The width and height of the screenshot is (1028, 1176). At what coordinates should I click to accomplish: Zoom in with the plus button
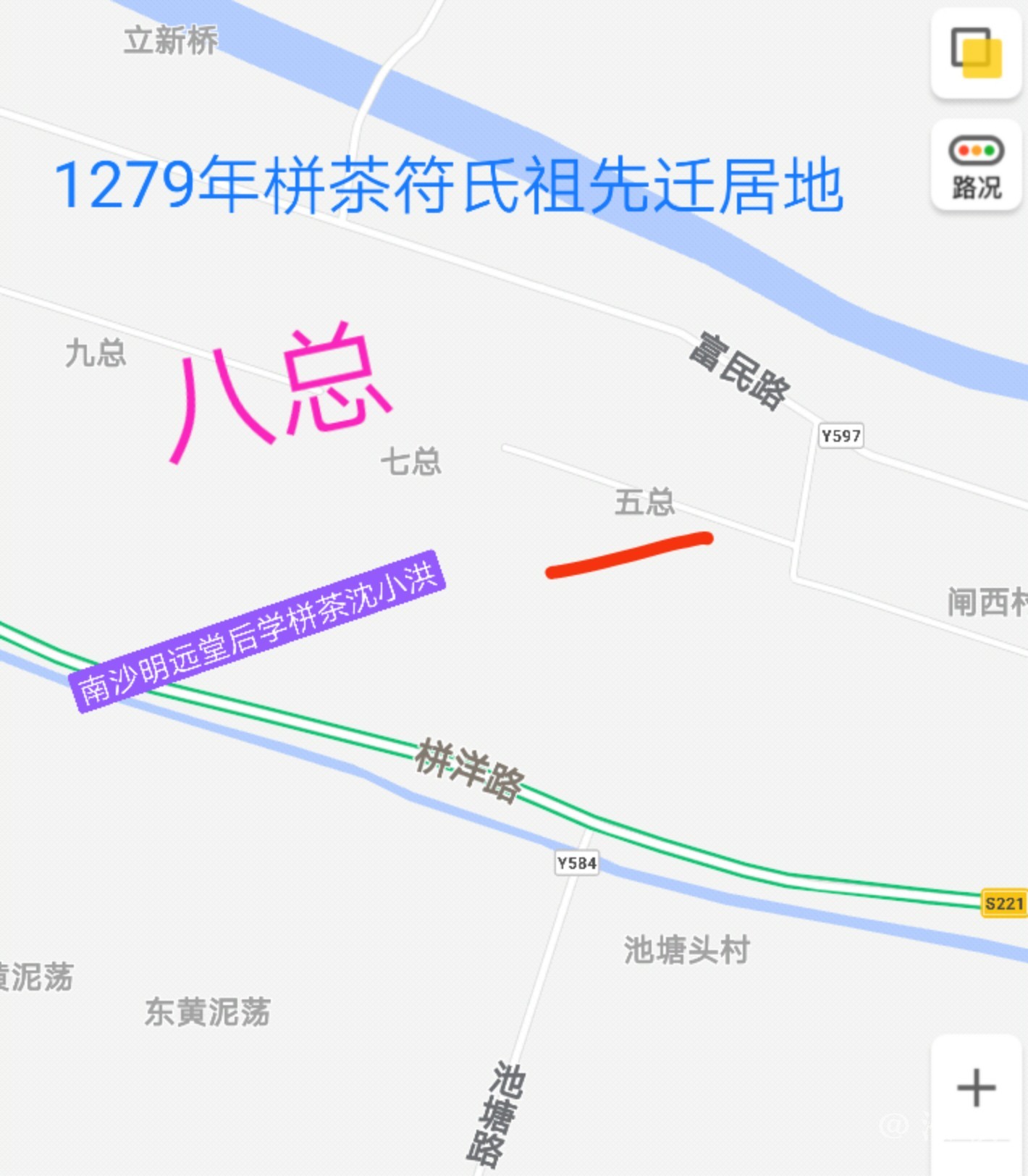tap(976, 1088)
